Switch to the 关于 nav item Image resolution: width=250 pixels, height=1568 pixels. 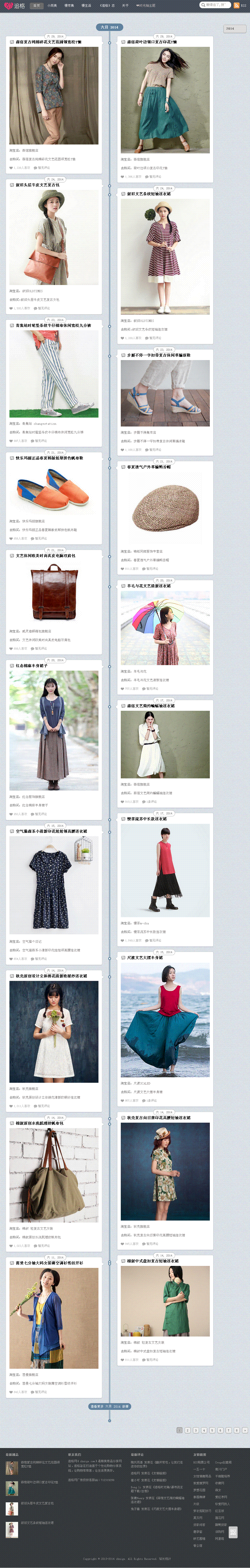click(x=125, y=5)
